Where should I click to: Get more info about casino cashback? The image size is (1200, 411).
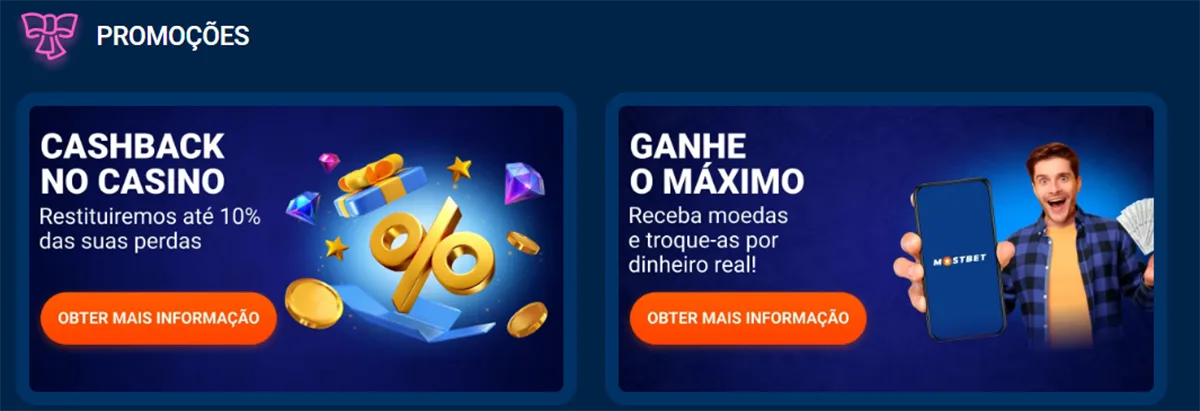pos(158,318)
